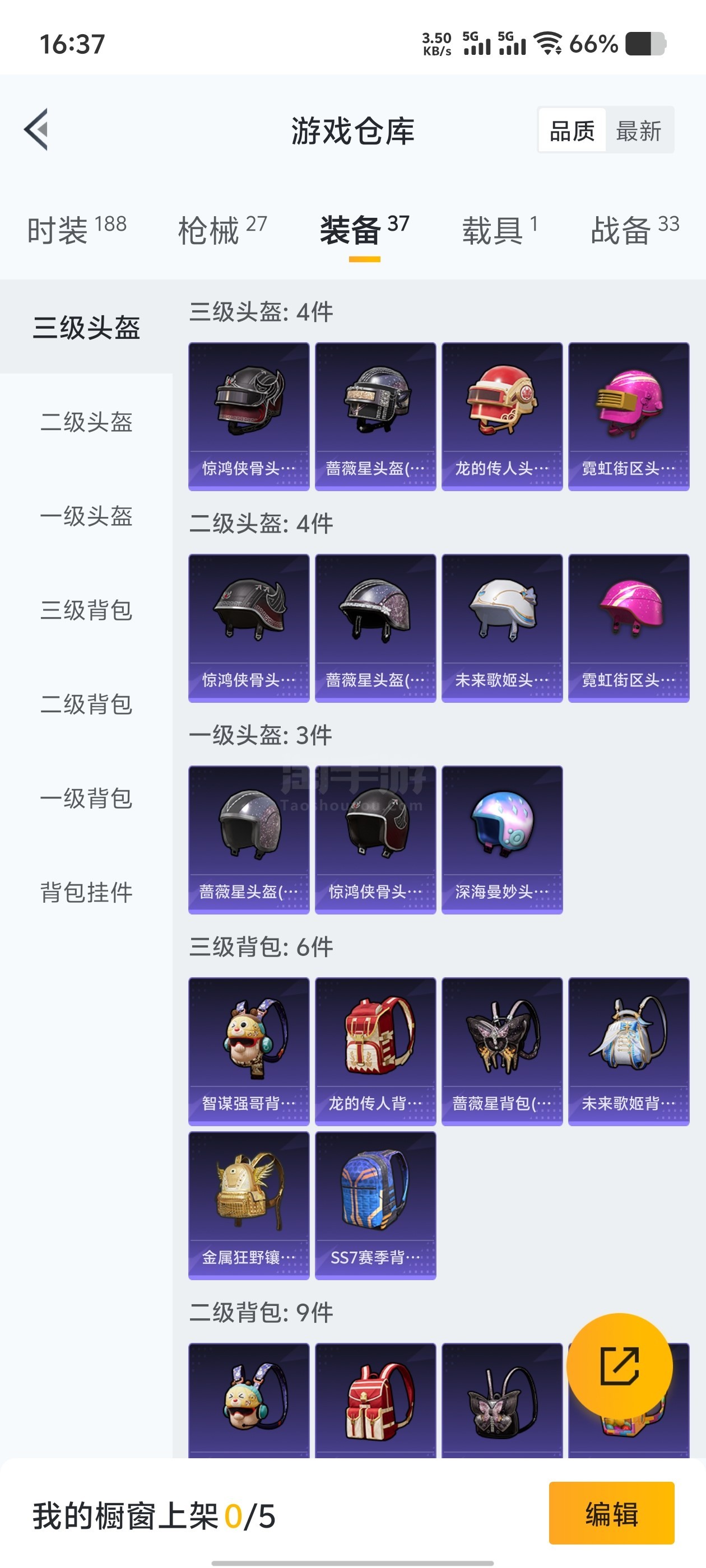Viewport: 706px width, 1568px height.
Task: Open the 战备 tab
Action: click(634, 230)
